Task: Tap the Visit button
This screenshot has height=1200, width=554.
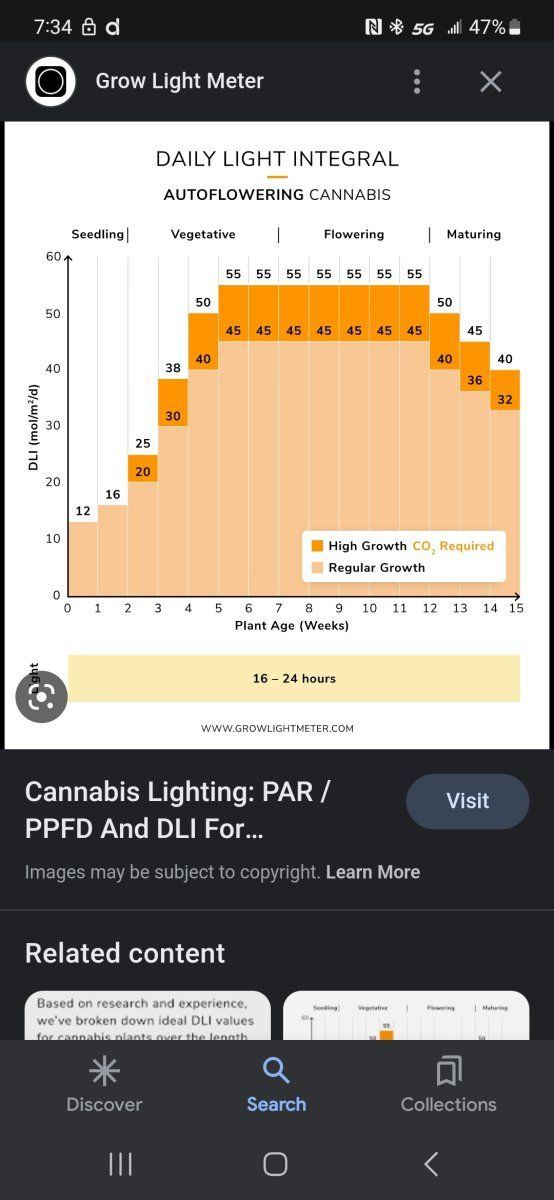Action: tap(467, 801)
